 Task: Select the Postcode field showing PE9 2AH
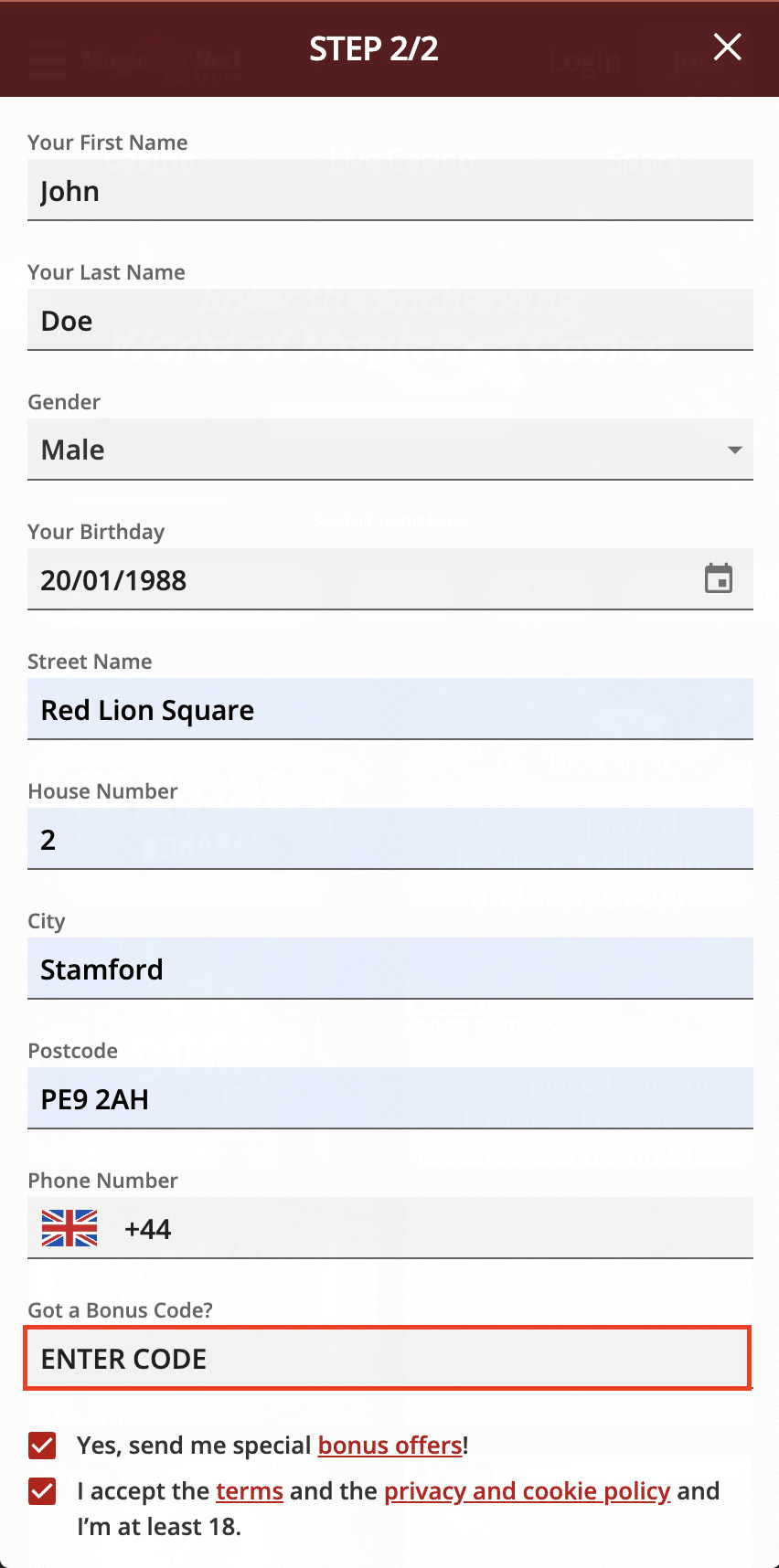[x=388, y=1098]
